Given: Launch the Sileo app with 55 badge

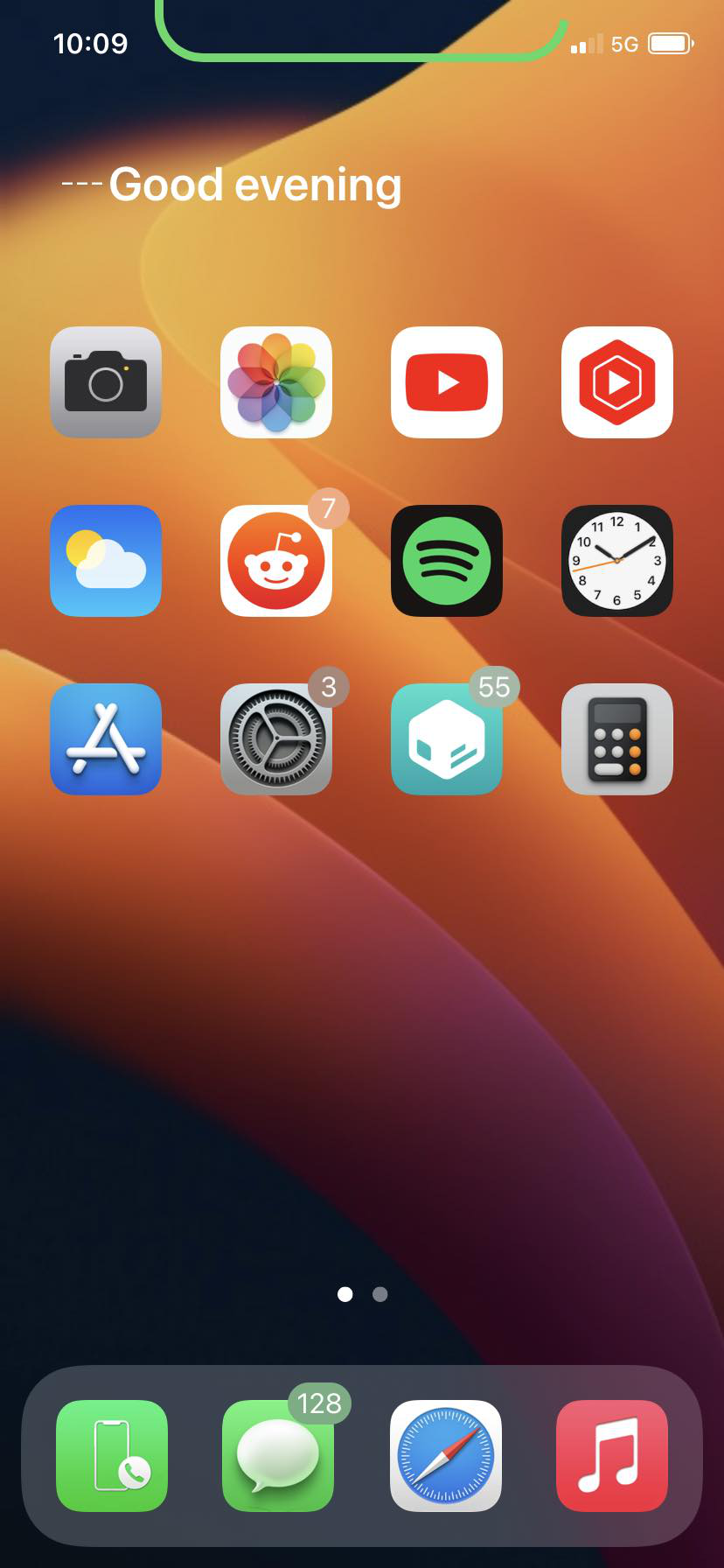Looking at the screenshot, I should [x=447, y=739].
